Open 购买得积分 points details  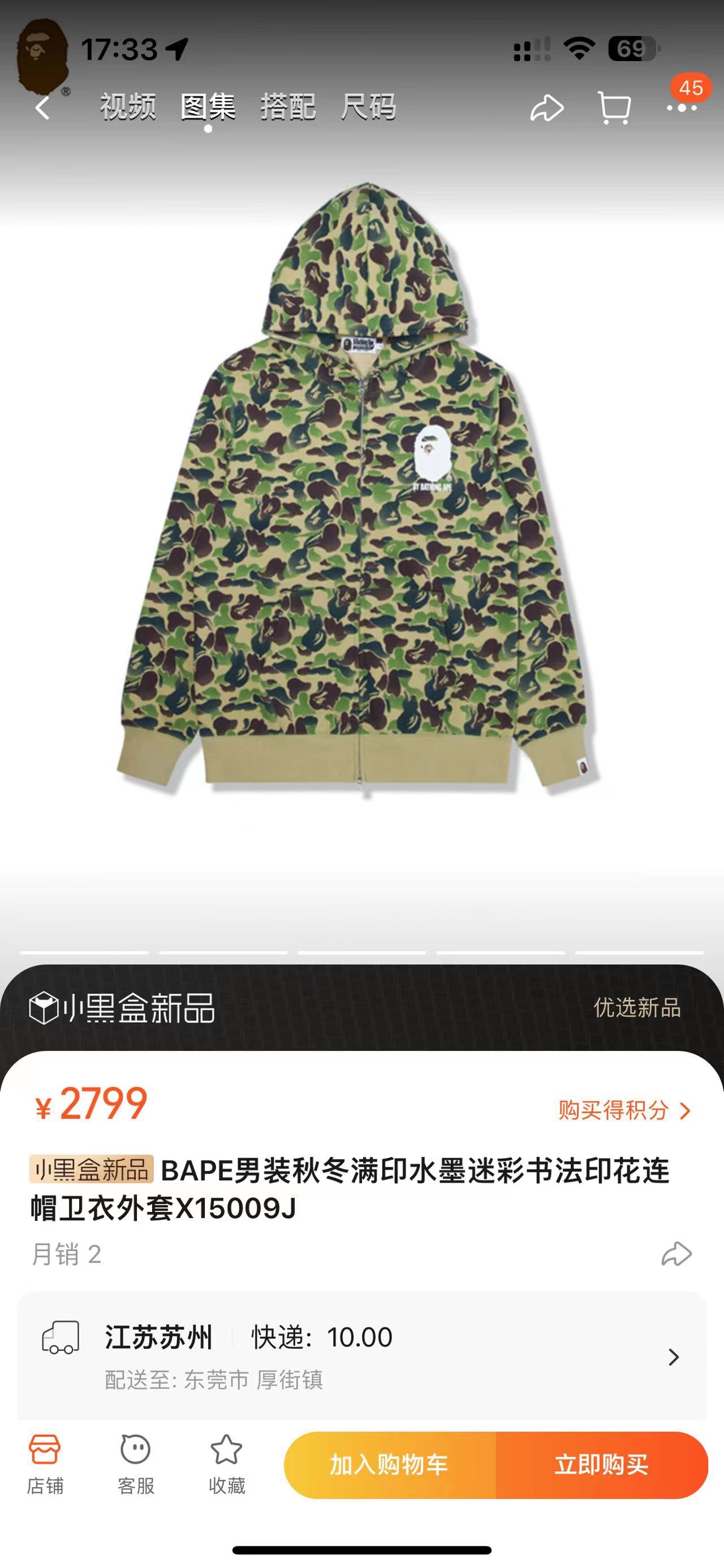click(x=624, y=1110)
